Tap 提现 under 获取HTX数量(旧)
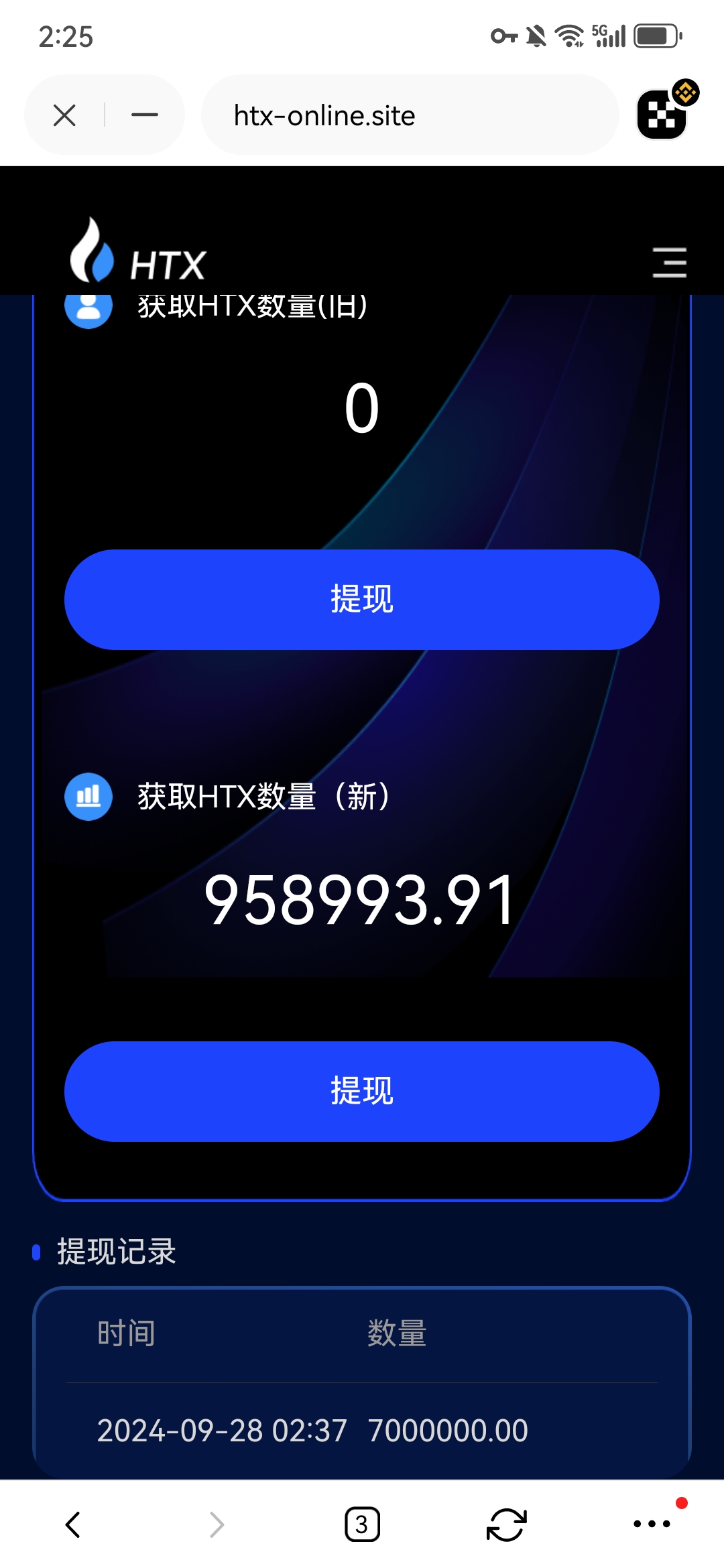The height and width of the screenshot is (1568, 724). 362,599
